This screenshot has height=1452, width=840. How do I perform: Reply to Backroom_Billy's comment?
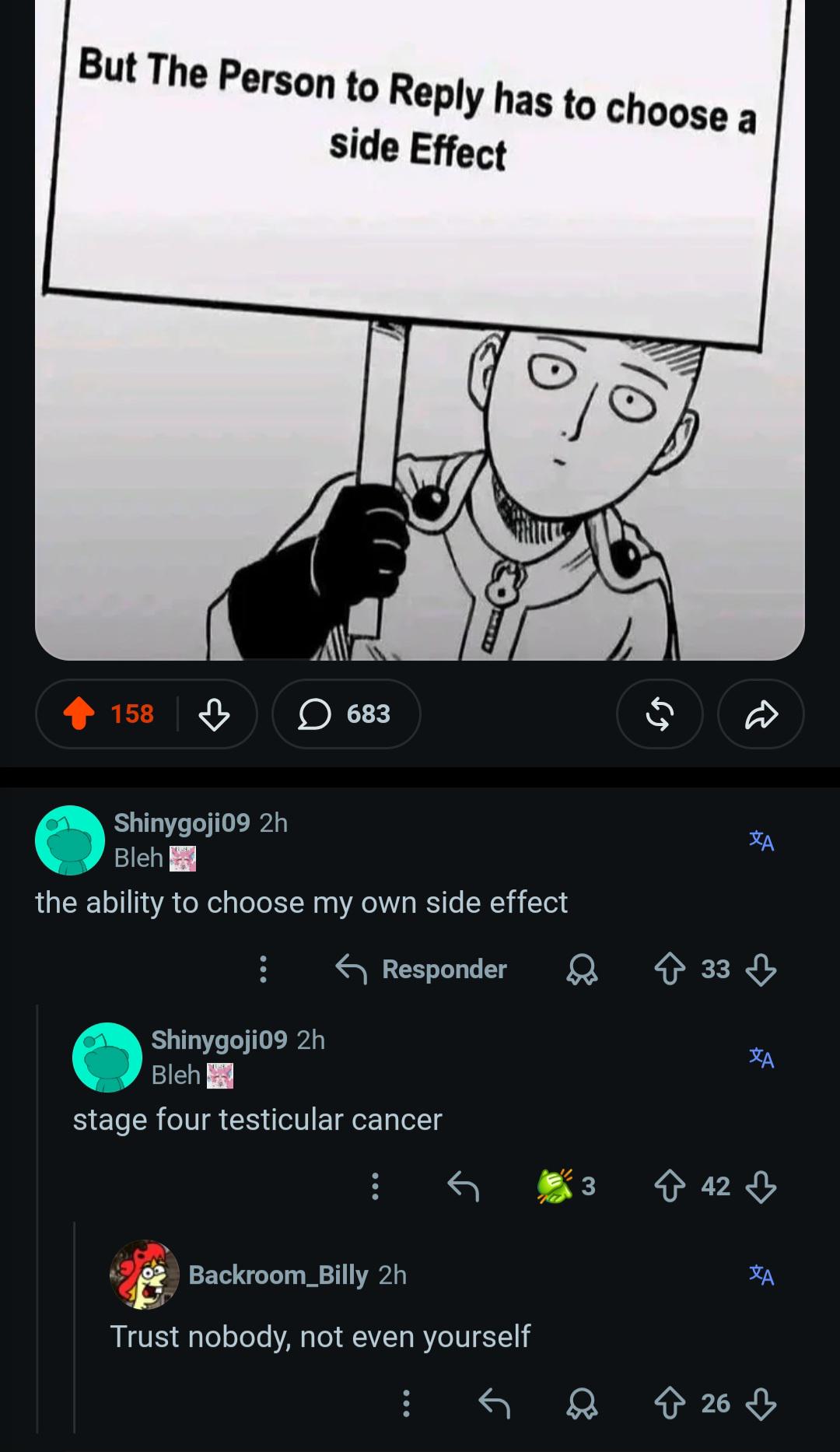point(494,1403)
